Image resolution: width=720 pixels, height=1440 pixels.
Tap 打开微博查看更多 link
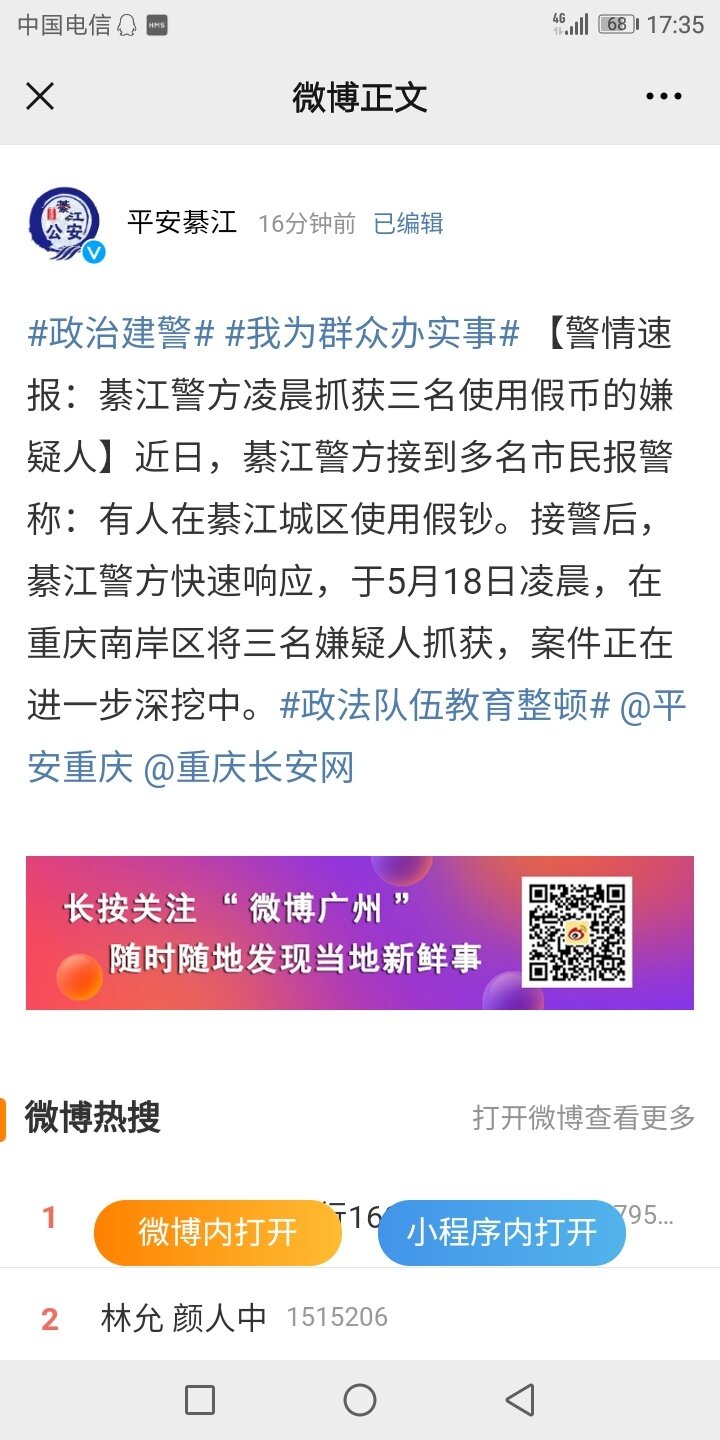pos(583,1118)
